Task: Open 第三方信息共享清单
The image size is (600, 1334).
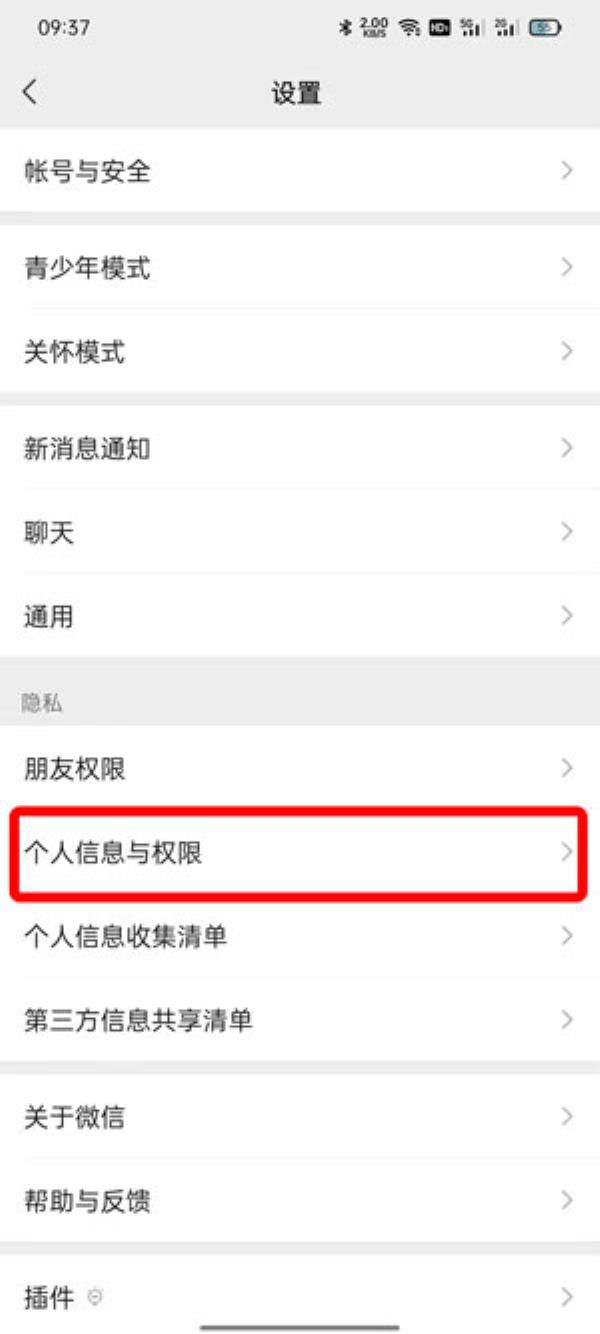Action: pyautogui.click(x=300, y=1020)
